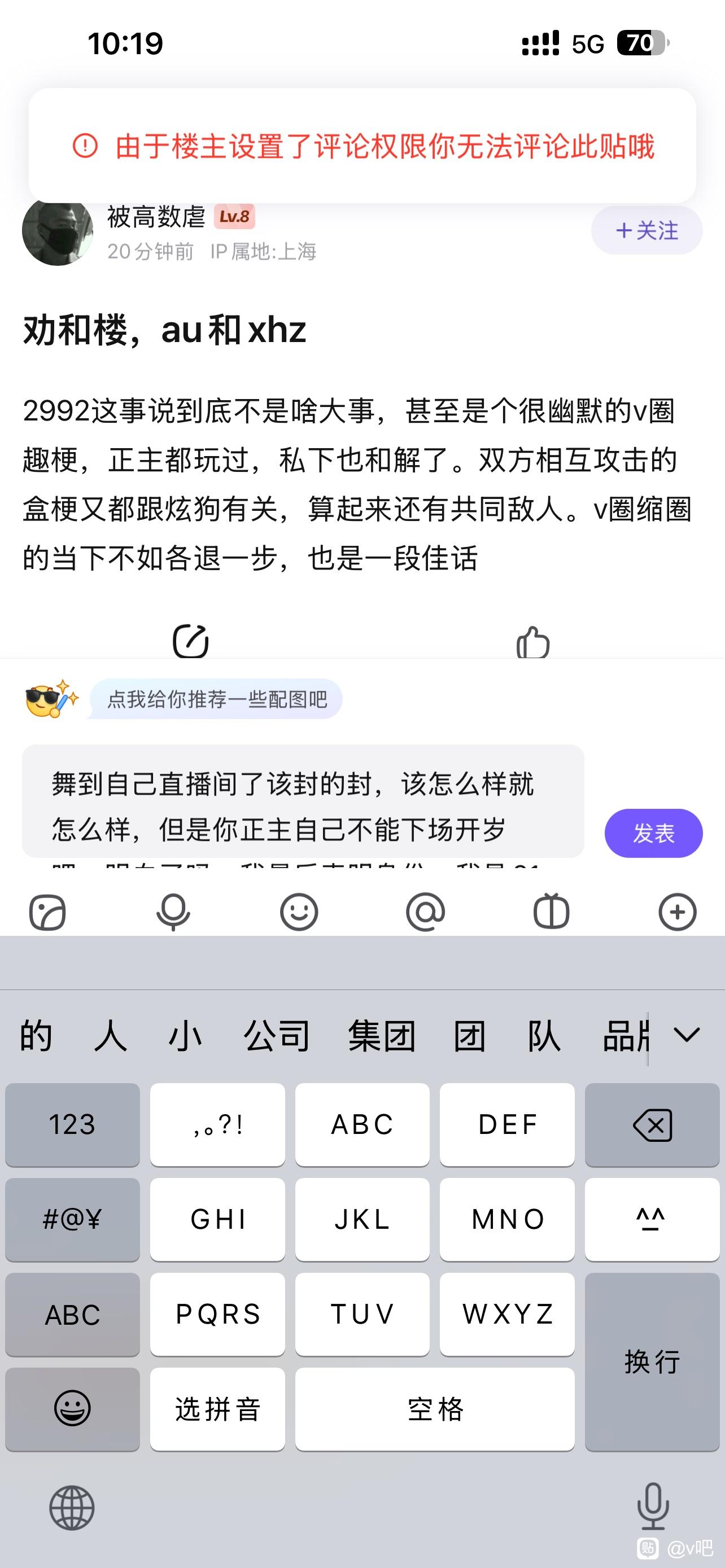Tap the 点我给你推荐一些配图吧 suggestion chip
Image resolution: width=725 pixels, height=1568 pixels.
[x=217, y=699]
